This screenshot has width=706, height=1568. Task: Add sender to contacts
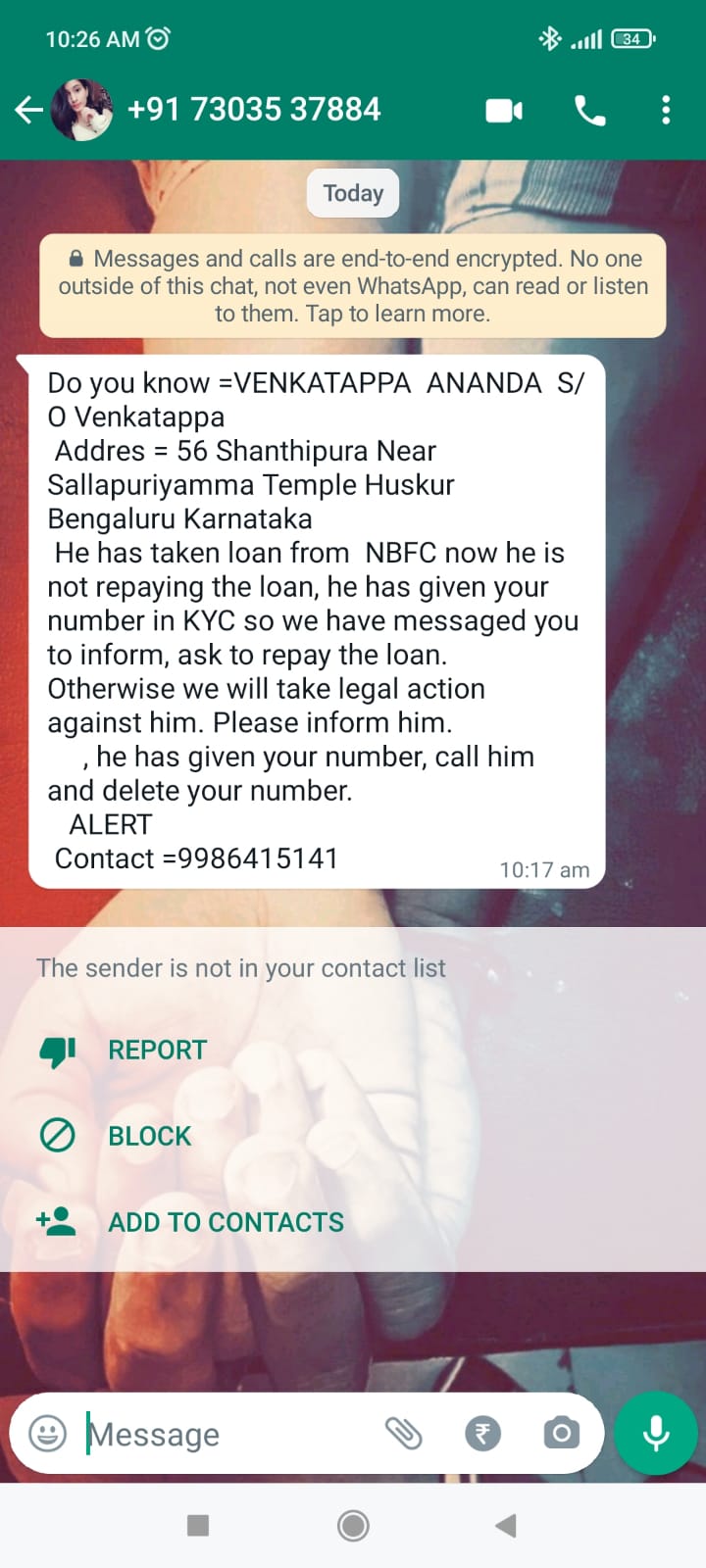tap(226, 1222)
